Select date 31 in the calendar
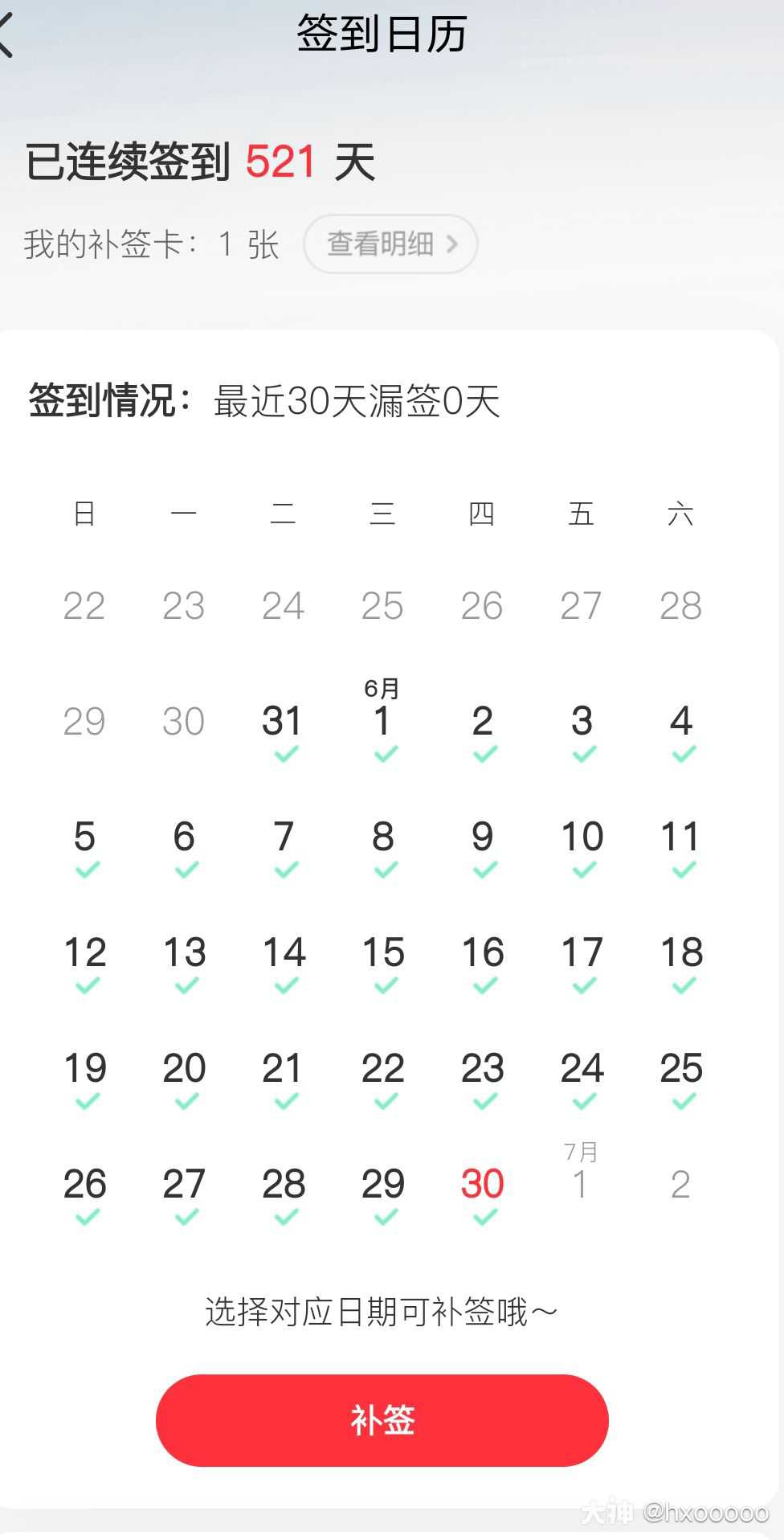This screenshot has width=784, height=1540. (283, 721)
